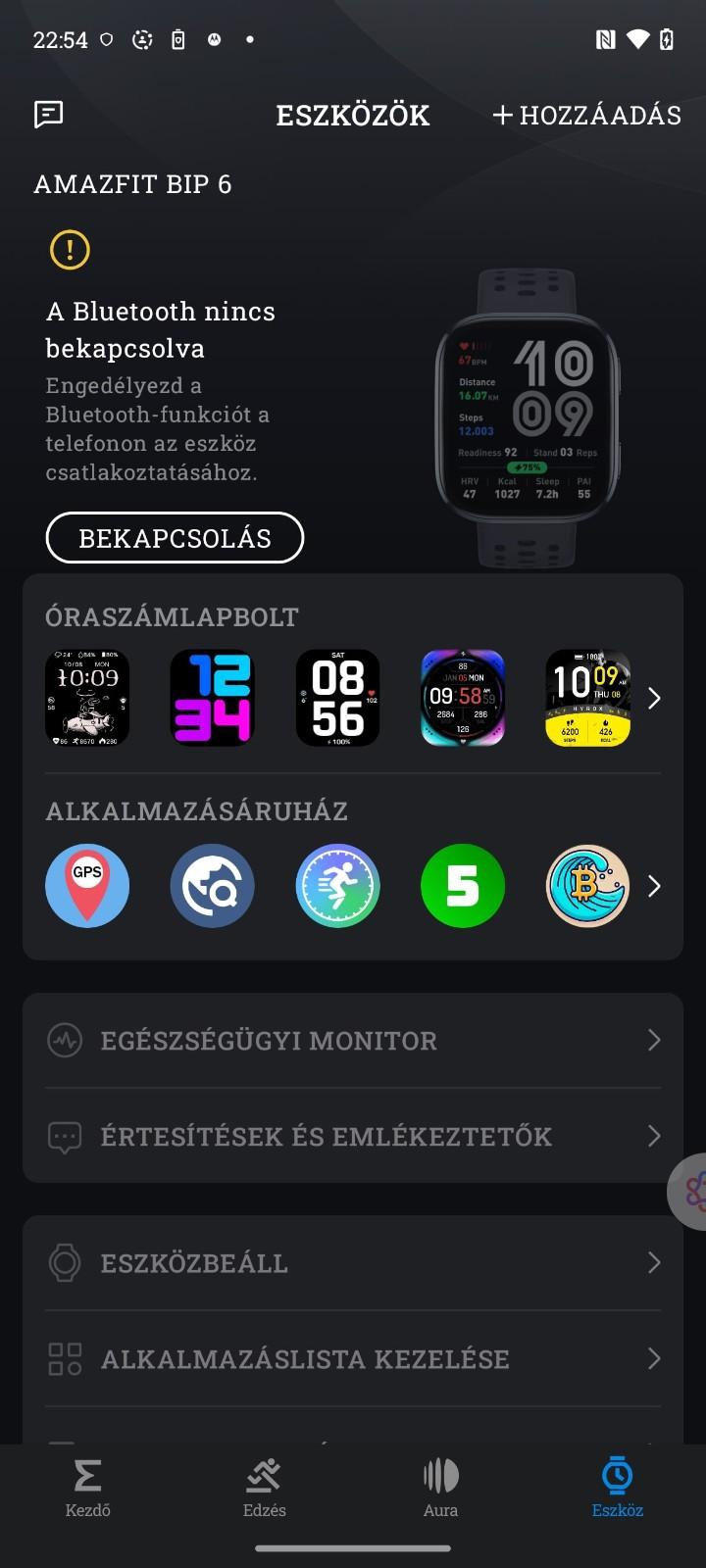Open the Eszközbeáll row
This screenshot has width=706, height=1568.
point(353,1262)
